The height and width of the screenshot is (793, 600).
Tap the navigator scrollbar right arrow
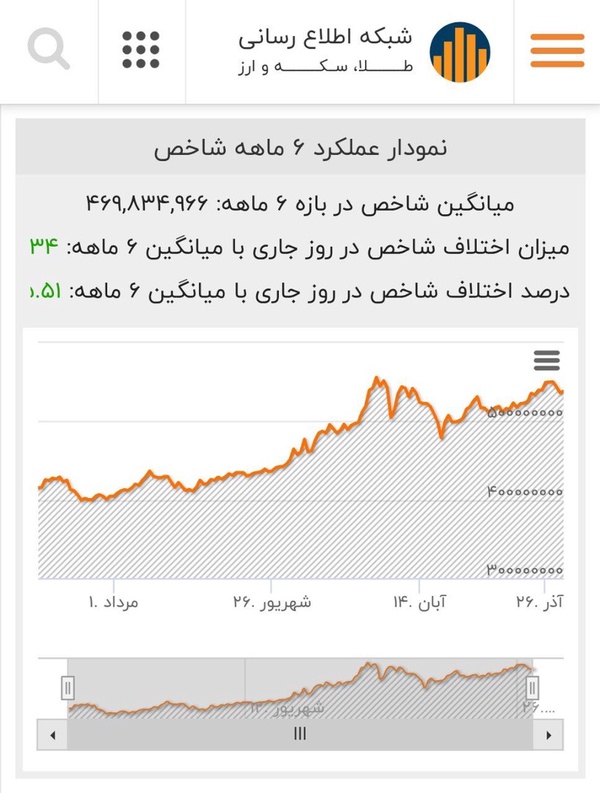tap(548, 735)
